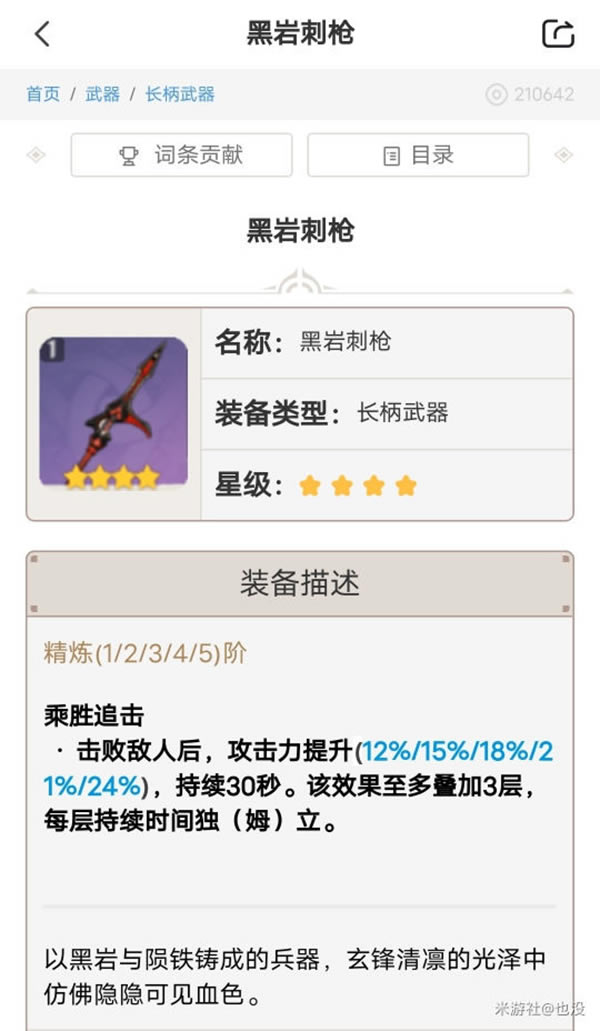Open the 首页 breadcrumb link

(43, 94)
